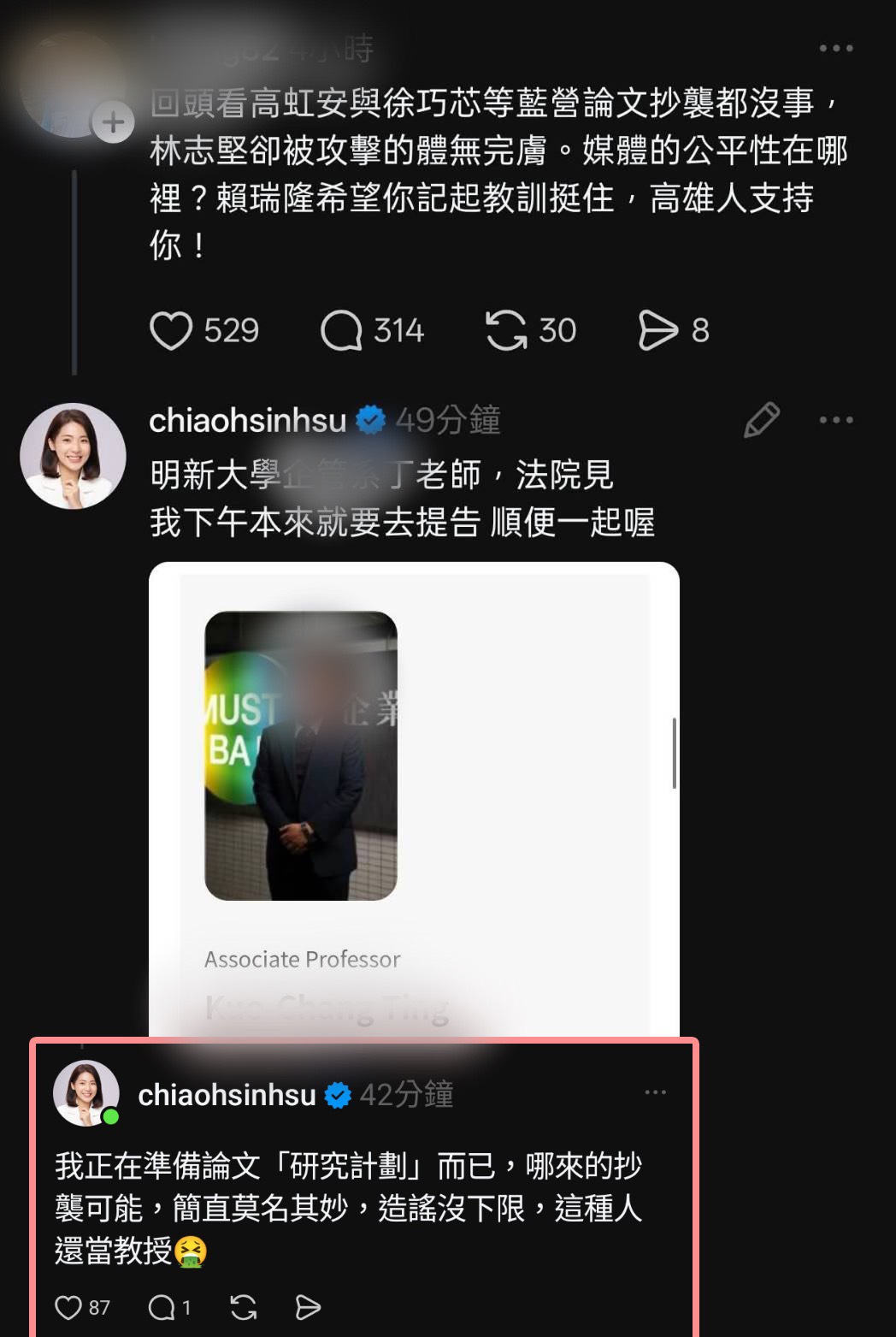
Task: Follow the author via the plus badge
Action: 113,123
